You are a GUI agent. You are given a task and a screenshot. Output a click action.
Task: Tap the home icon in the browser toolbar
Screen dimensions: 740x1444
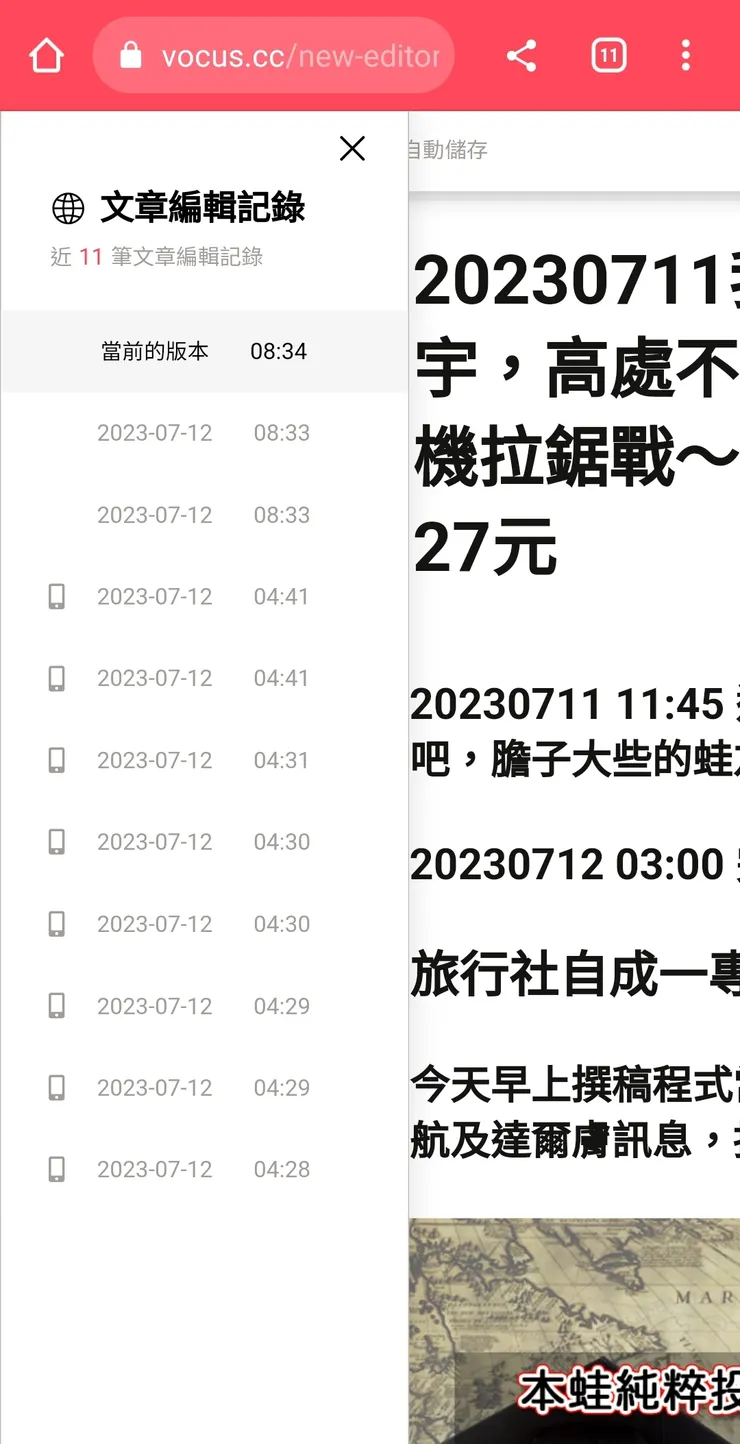(x=46, y=56)
